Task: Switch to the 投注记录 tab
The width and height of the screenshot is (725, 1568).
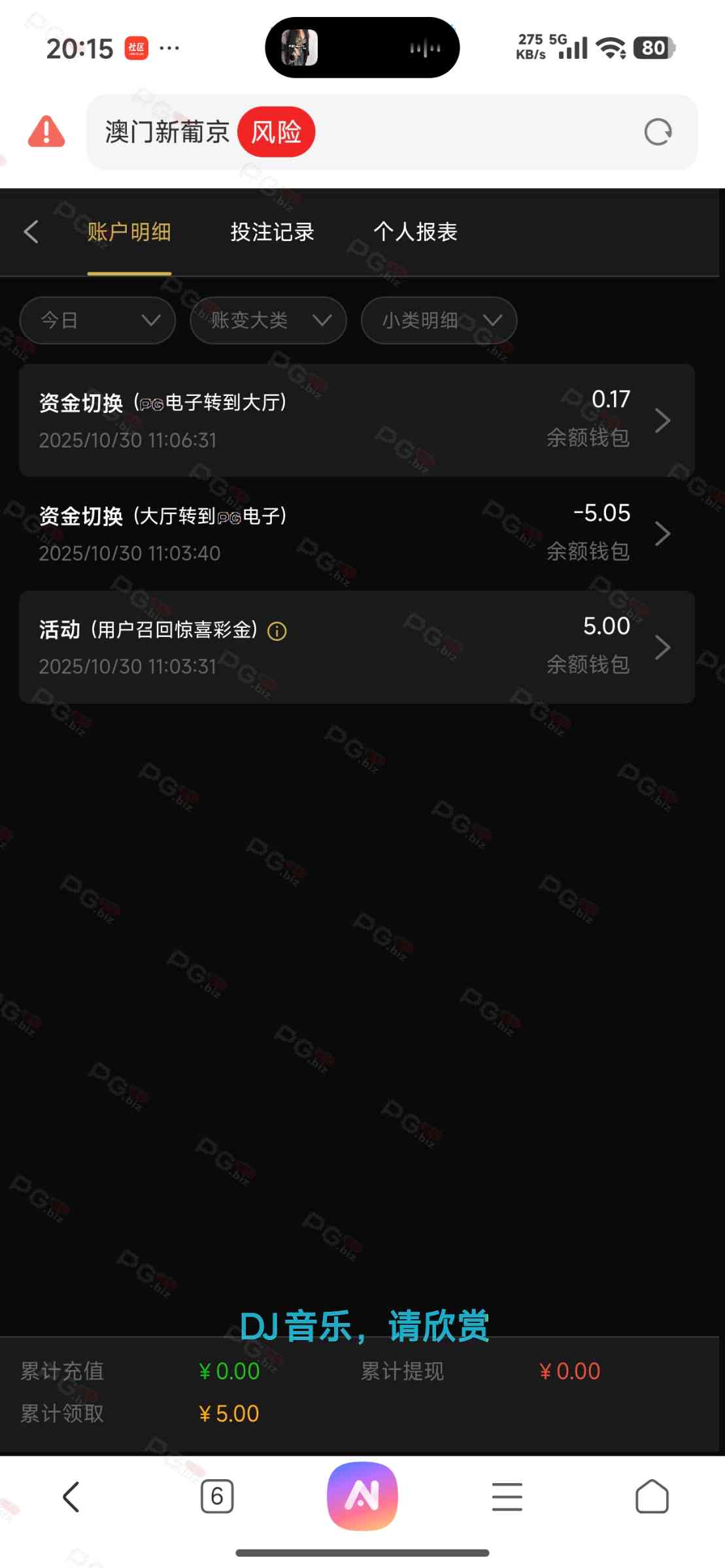Action: (272, 232)
